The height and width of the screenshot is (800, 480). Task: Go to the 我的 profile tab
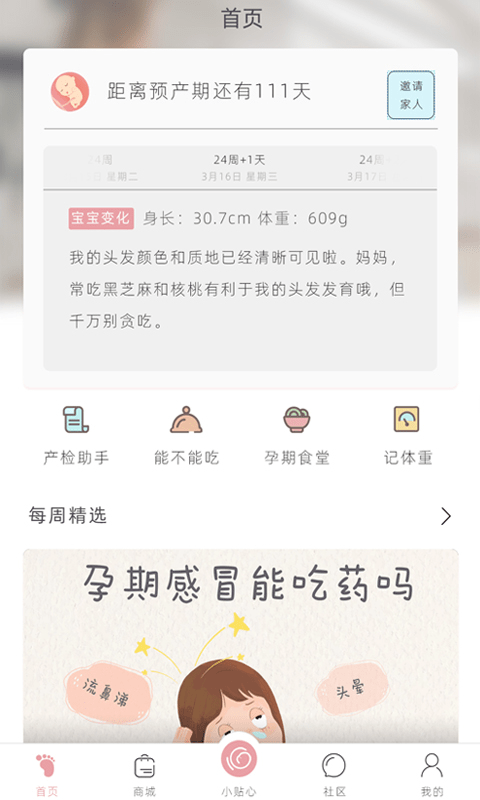point(432,774)
